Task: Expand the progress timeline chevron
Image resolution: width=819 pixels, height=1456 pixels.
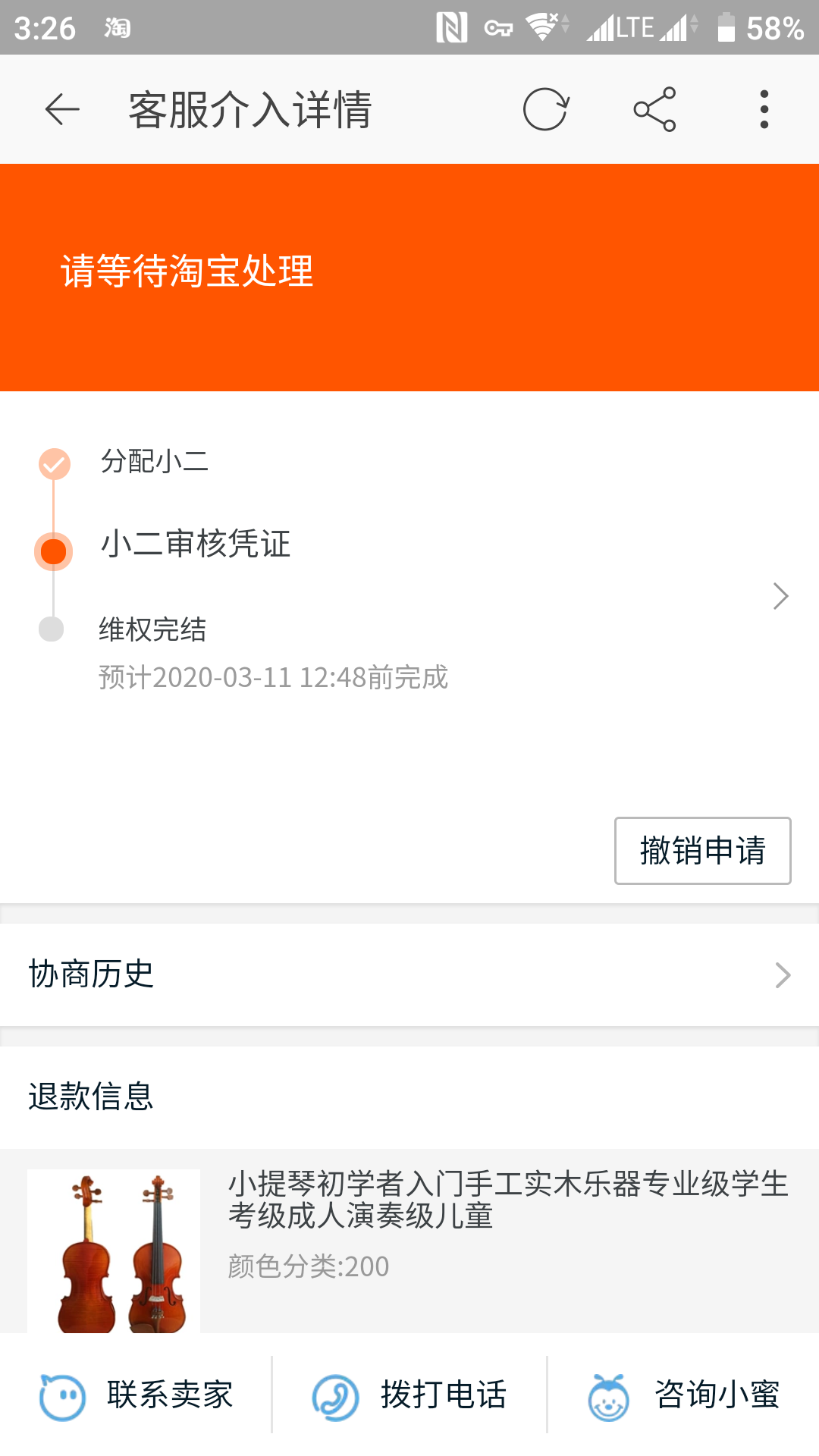Action: tap(780, 596)
